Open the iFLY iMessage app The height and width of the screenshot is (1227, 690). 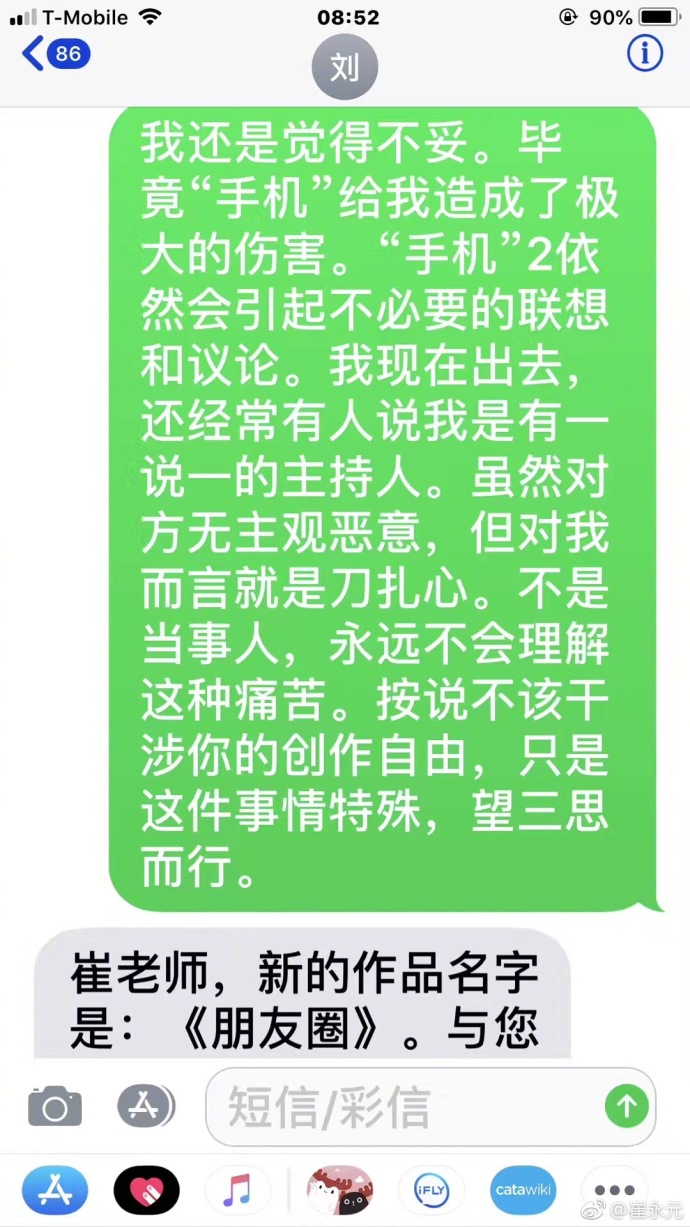431,1190
